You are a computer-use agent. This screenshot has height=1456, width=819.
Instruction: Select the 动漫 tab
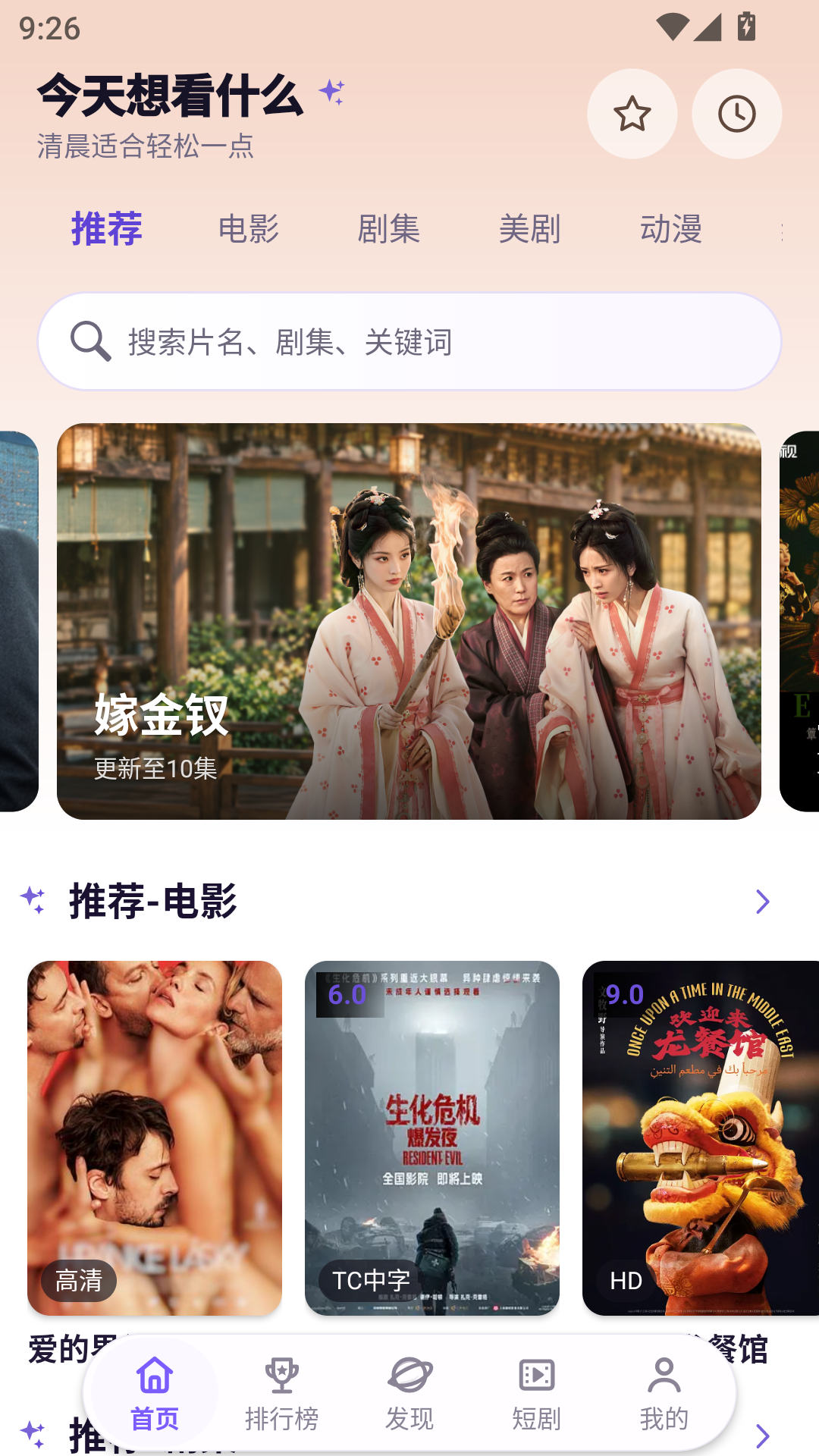tap(671, 229)
